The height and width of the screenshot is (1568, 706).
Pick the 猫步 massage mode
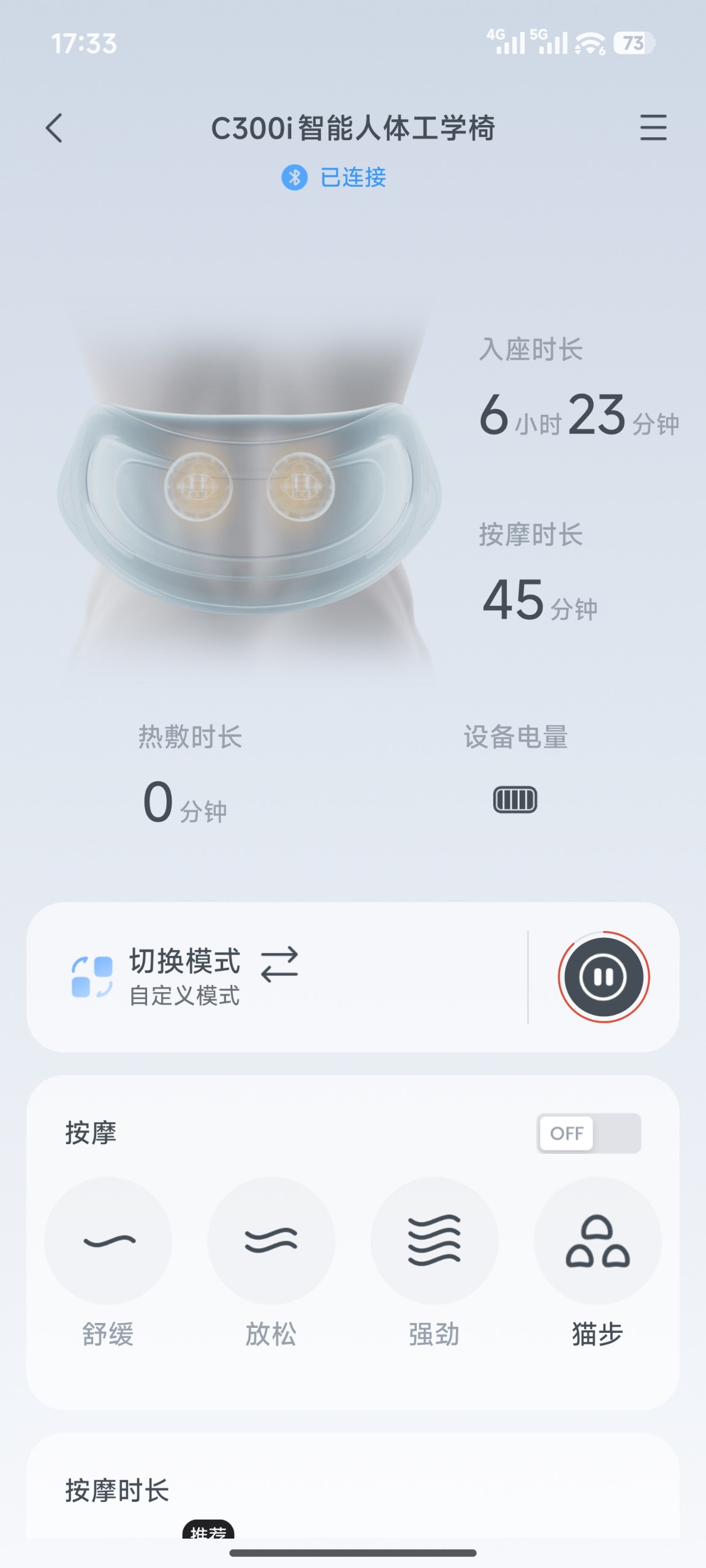(x=598, y=1241)
